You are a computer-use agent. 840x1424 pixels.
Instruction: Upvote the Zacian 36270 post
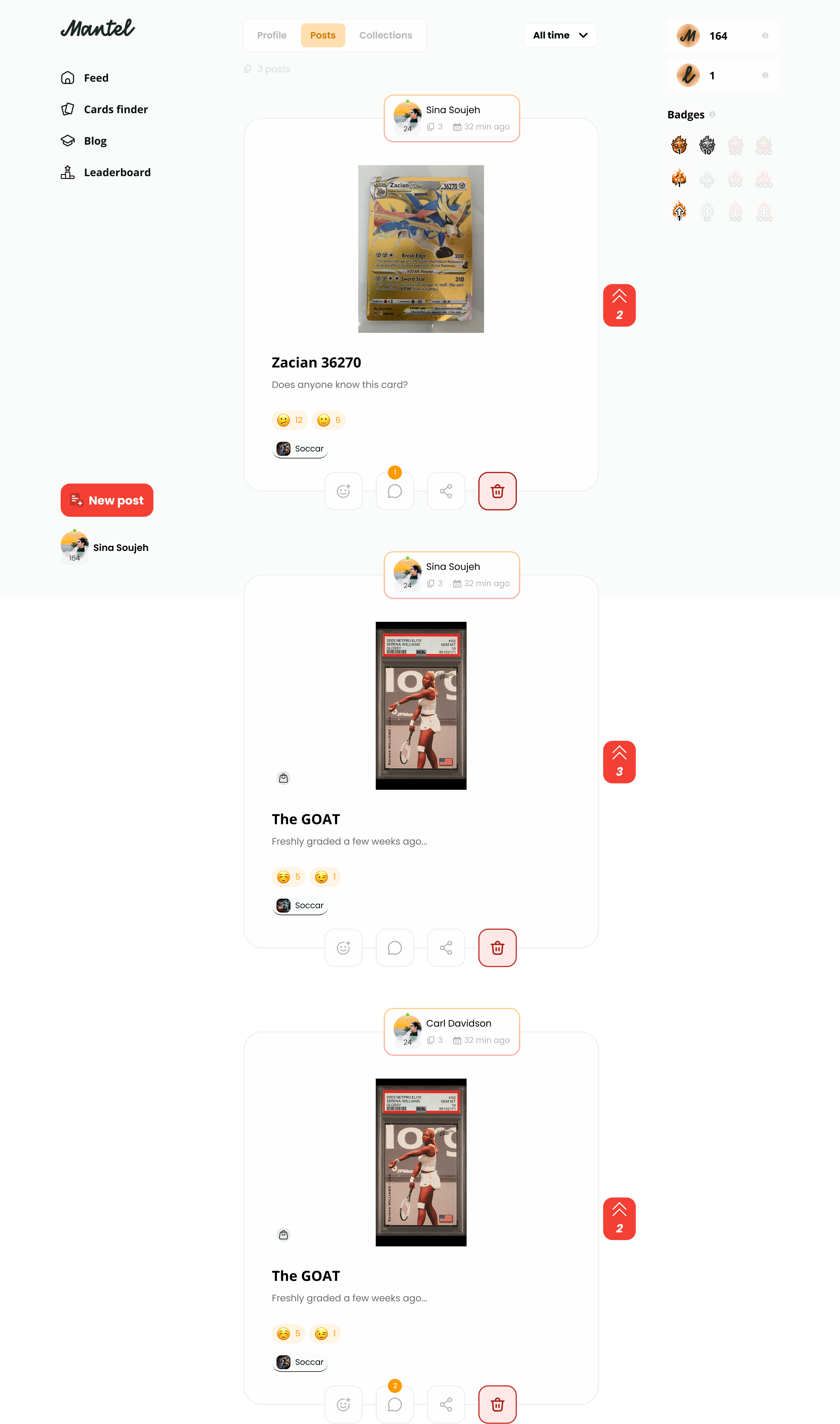coord(619,305)
